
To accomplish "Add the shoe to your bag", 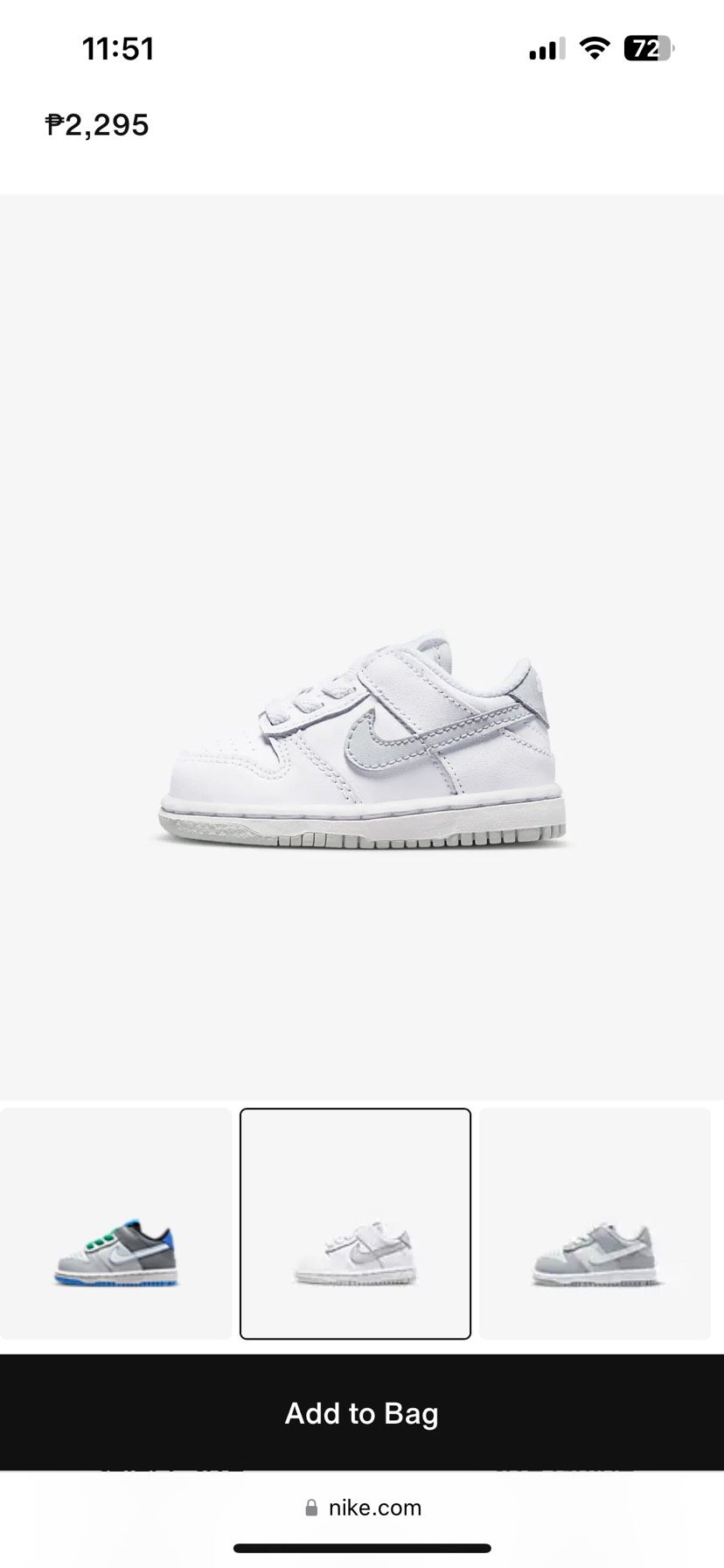I will tap(362, 1413).
